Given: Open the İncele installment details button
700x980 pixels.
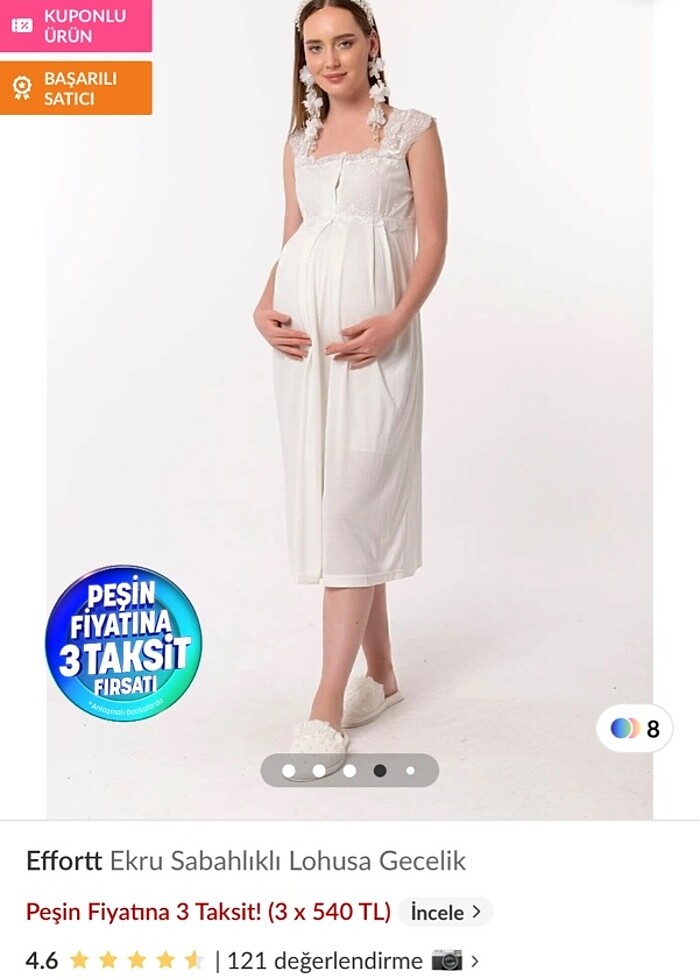Looking at the screenshot, I should click(x=445, y=912).
